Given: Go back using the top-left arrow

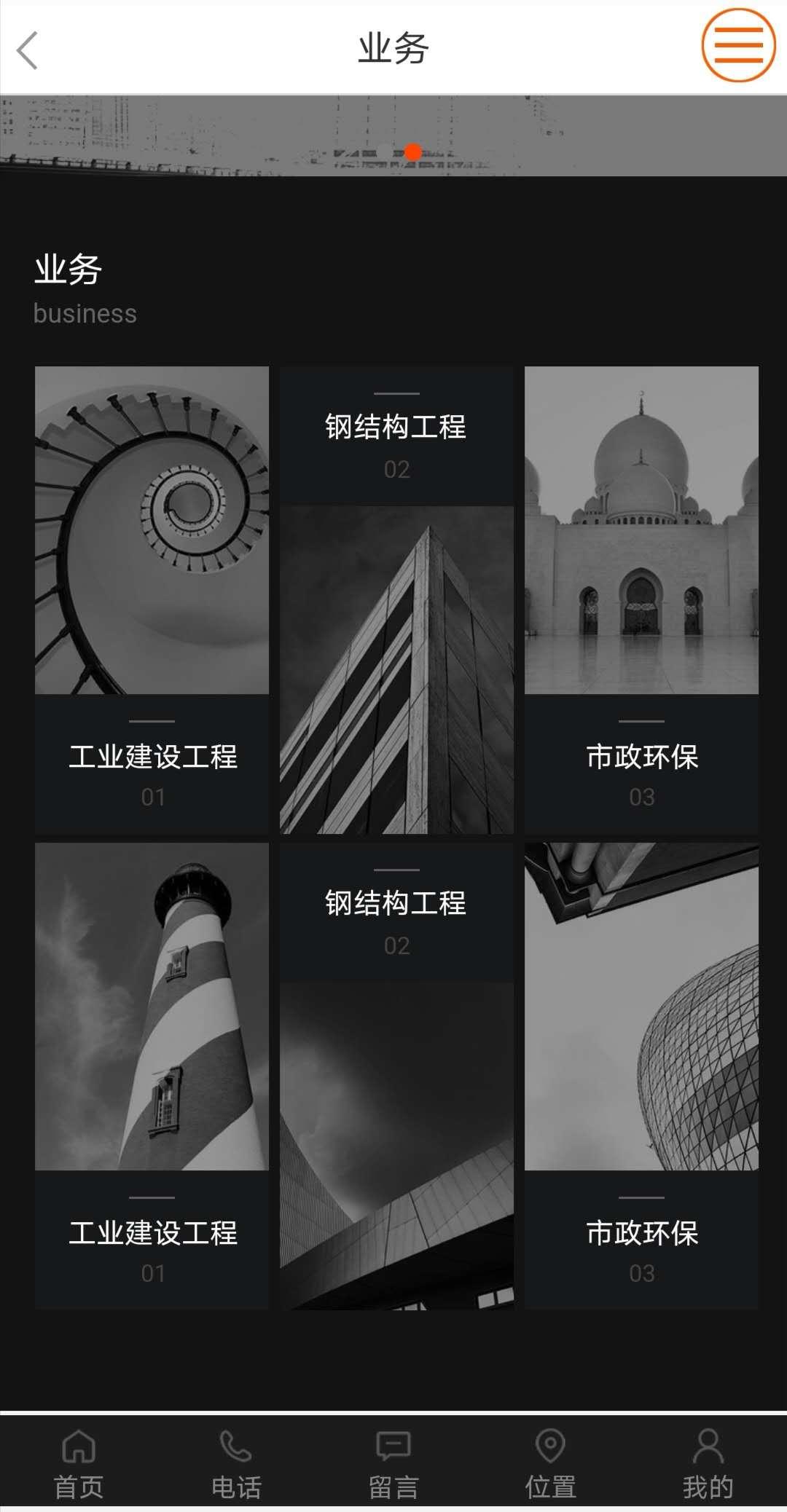Looking at the screenshot, I should [28, 50].
